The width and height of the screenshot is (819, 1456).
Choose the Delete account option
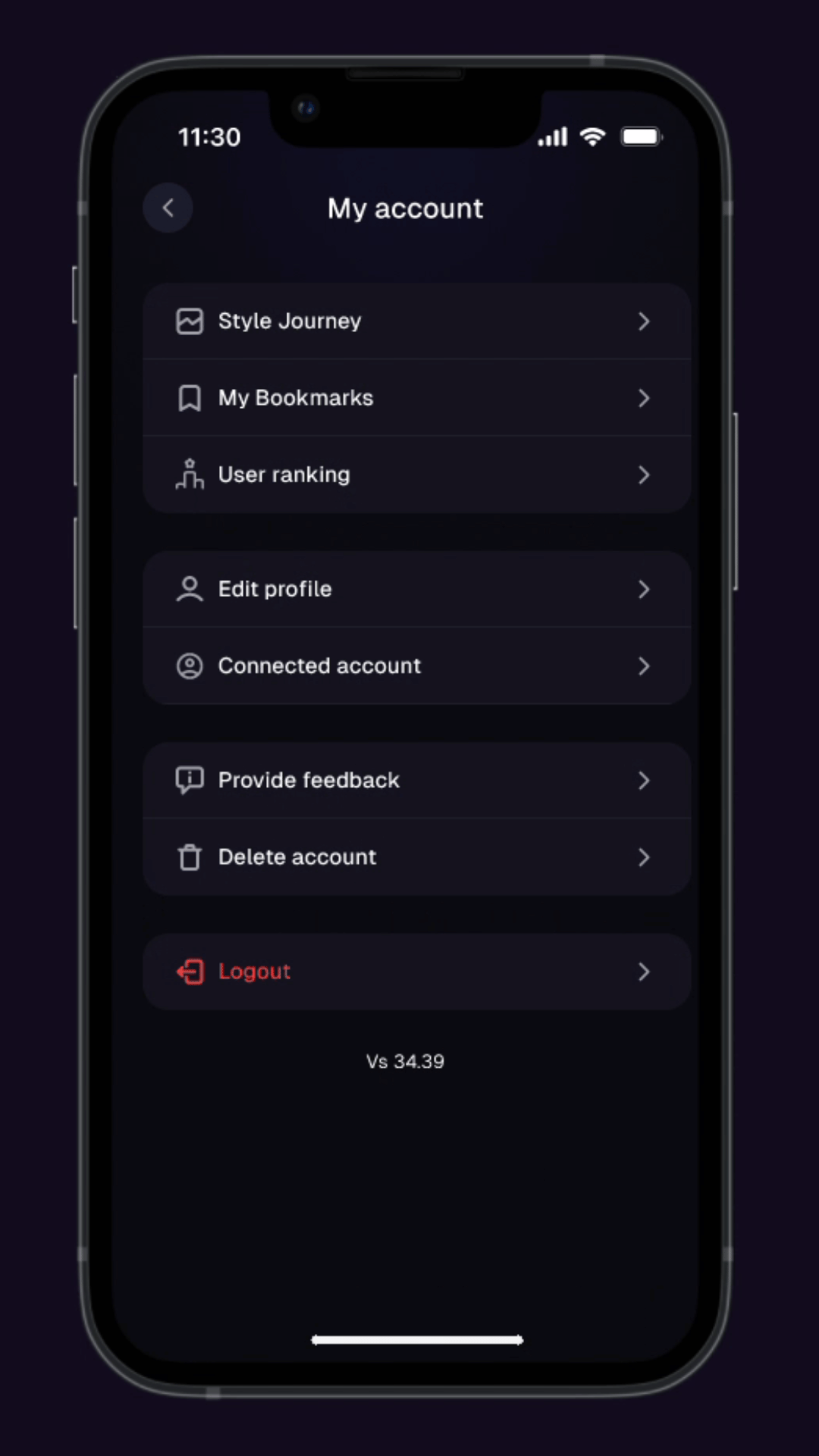tap(416, 857)
